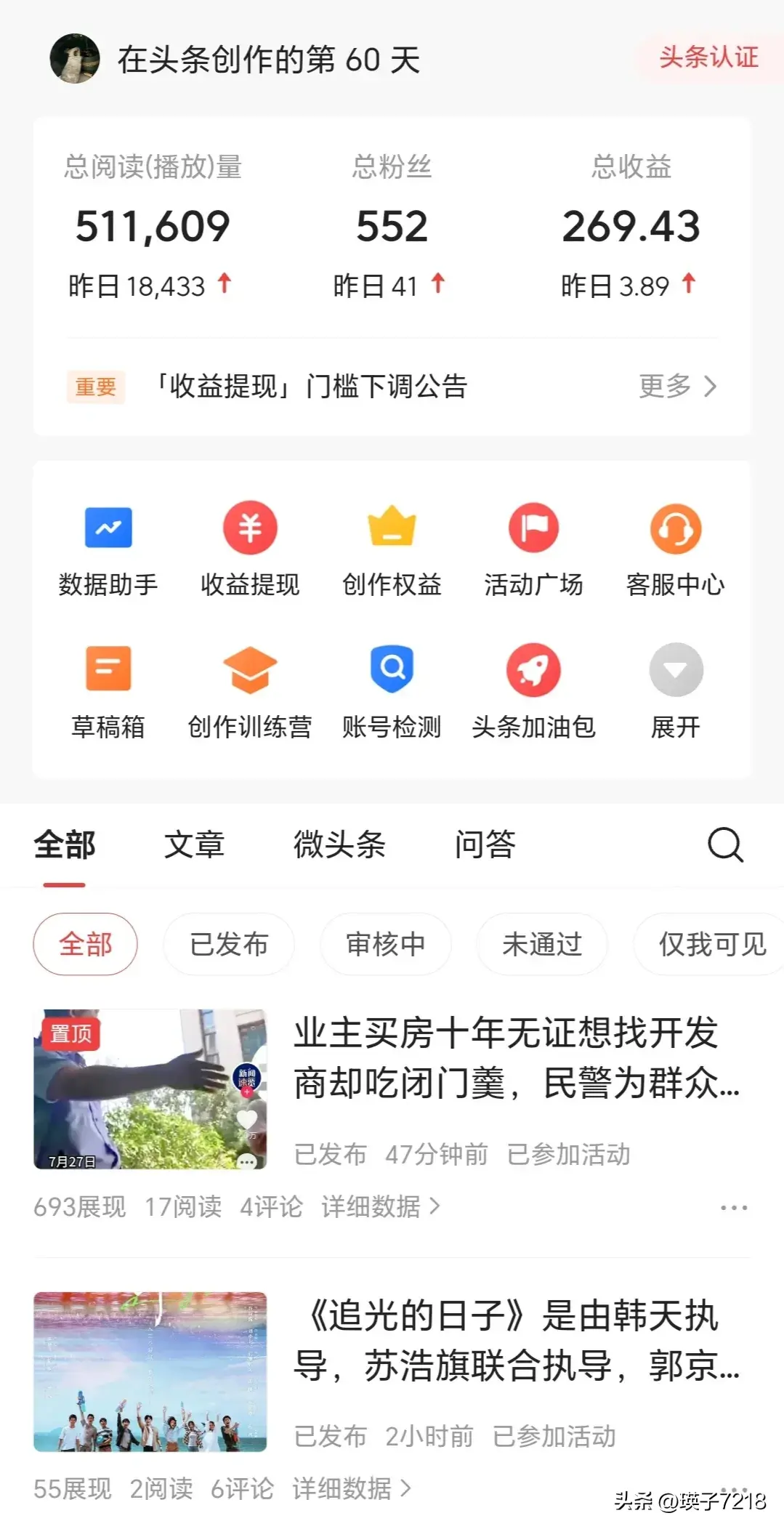The width and height of the screenshot is (784, 1529).
Task: Filter by 未通过 rejected
Action: 542,944
